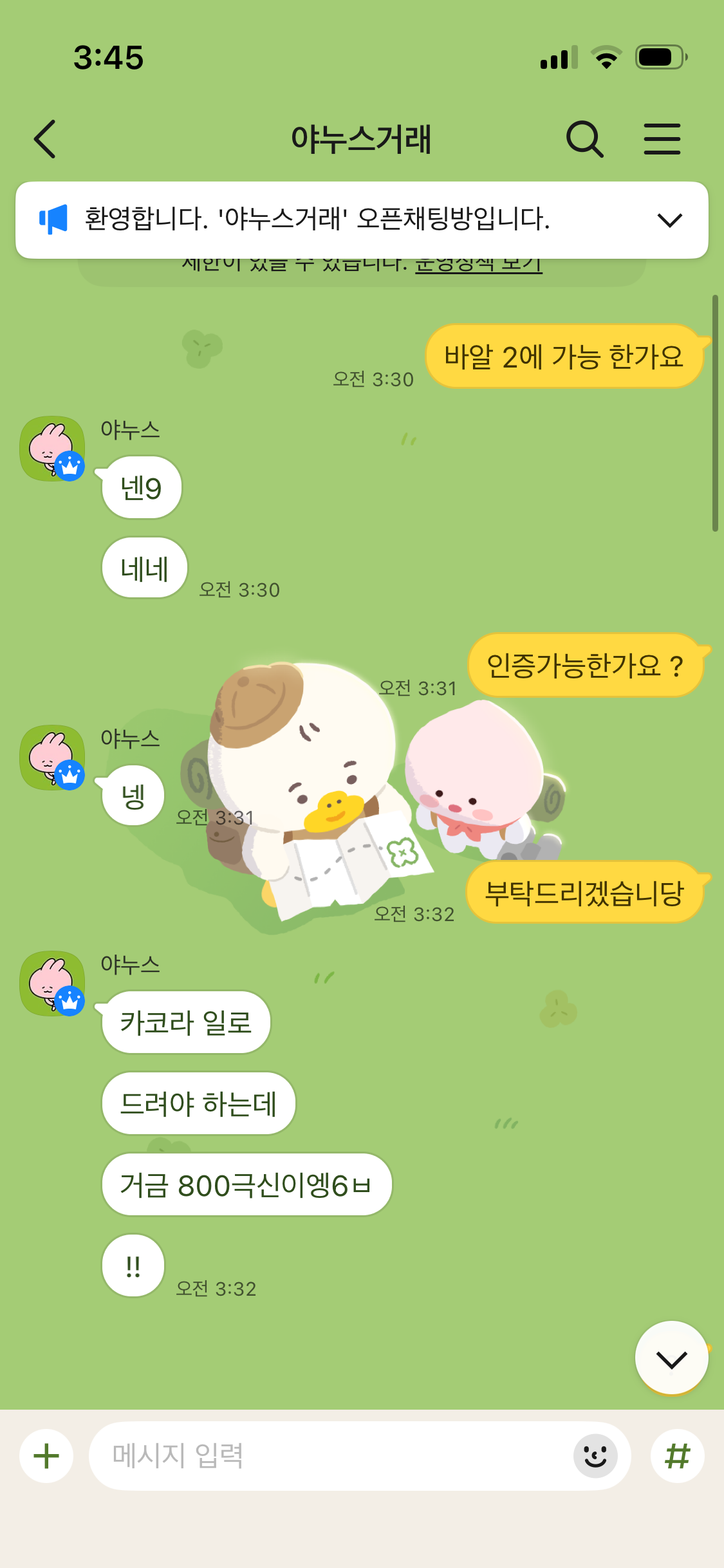View 야누스's profile picture above 넨9
The width and height of the screenshot is (724, 1568).
(52, 449)
